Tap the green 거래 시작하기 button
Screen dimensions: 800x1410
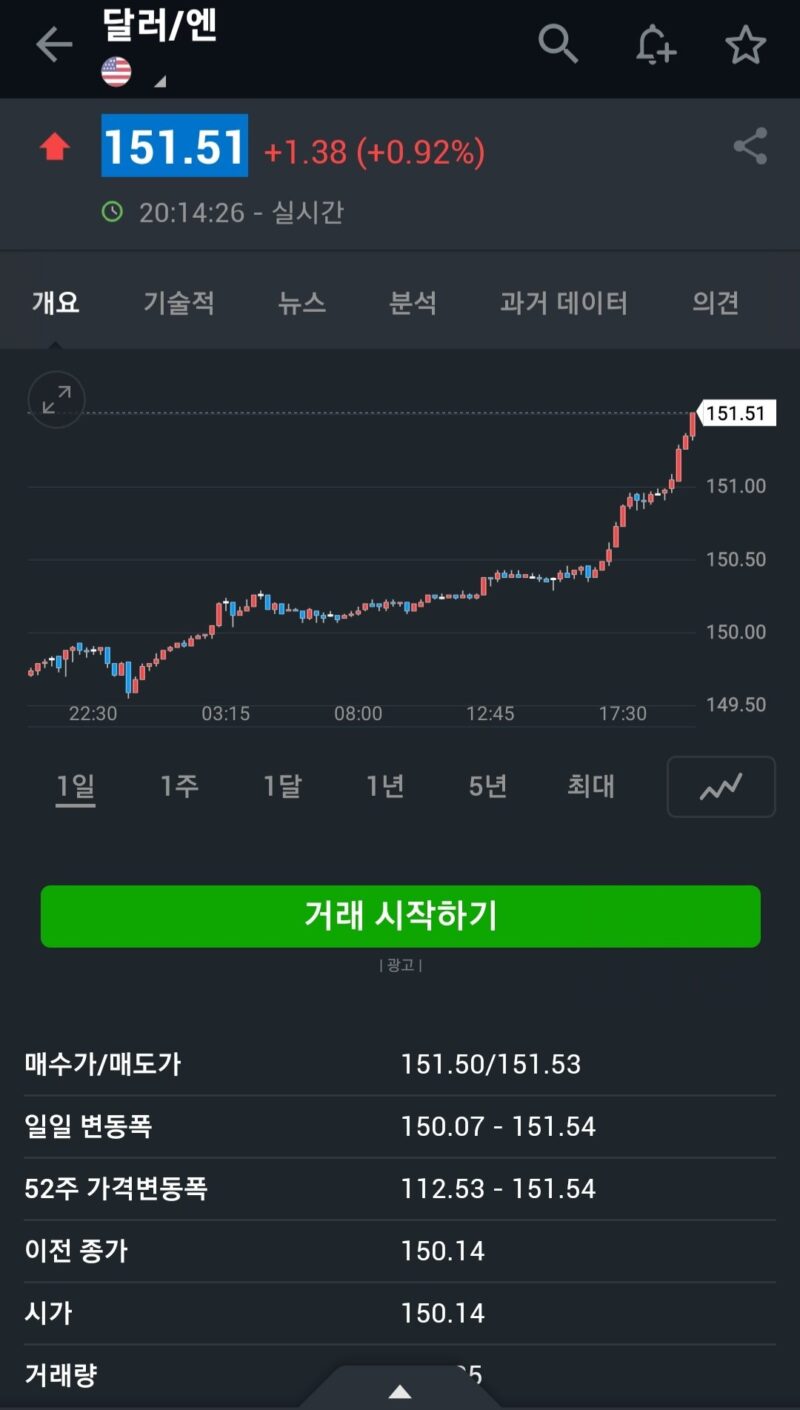[400, 916]
